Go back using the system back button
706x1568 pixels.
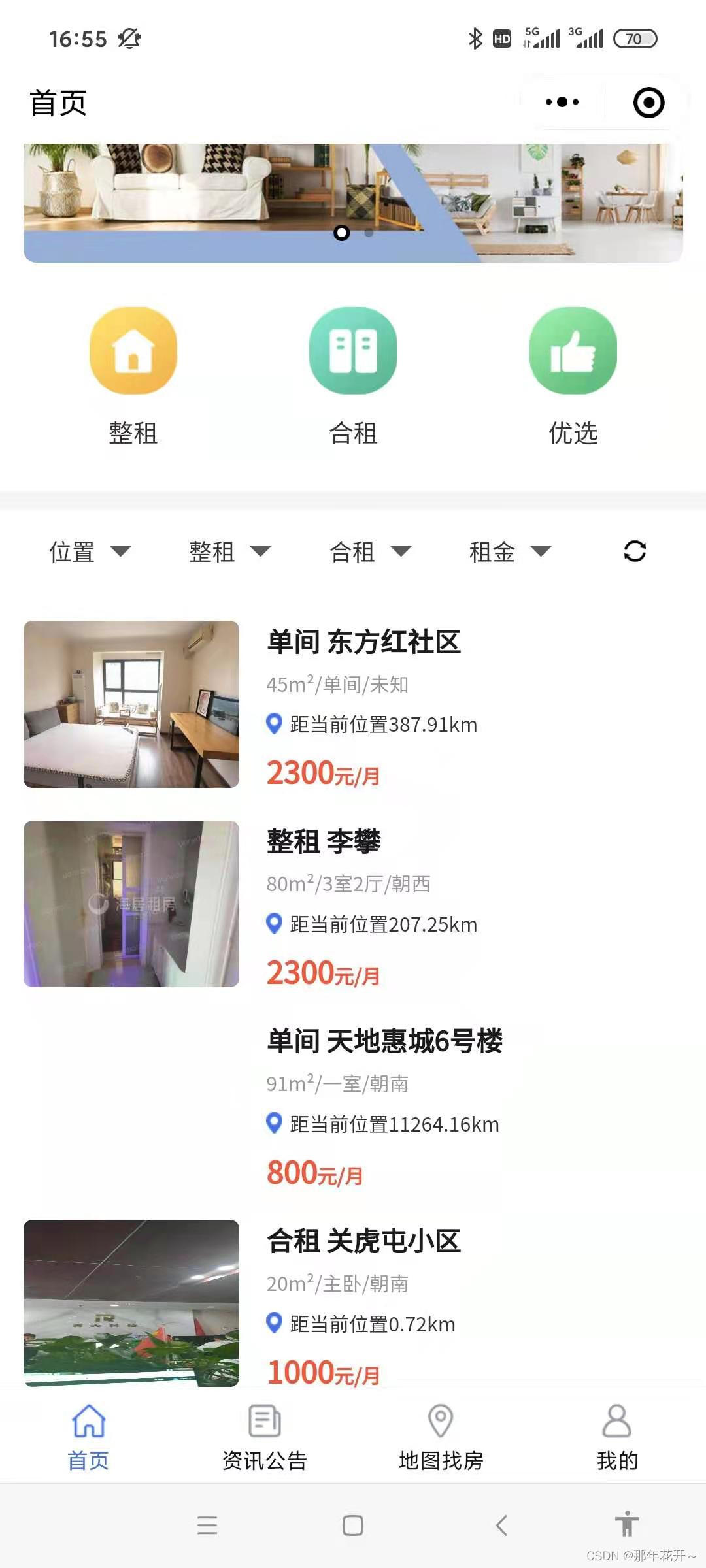tap(501, 1526)
